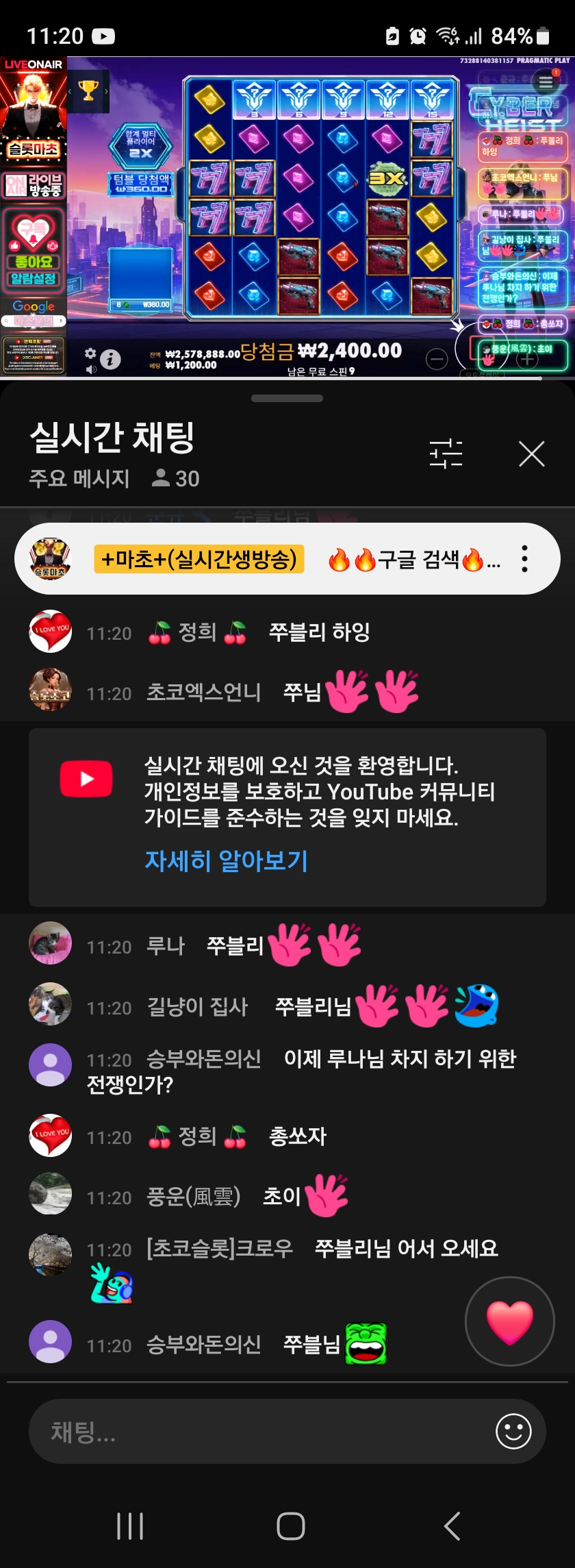Open the pinned +마초+(실시간생방송) message
Viewport: 575px width, 1568px height.
tap(274, 559)
